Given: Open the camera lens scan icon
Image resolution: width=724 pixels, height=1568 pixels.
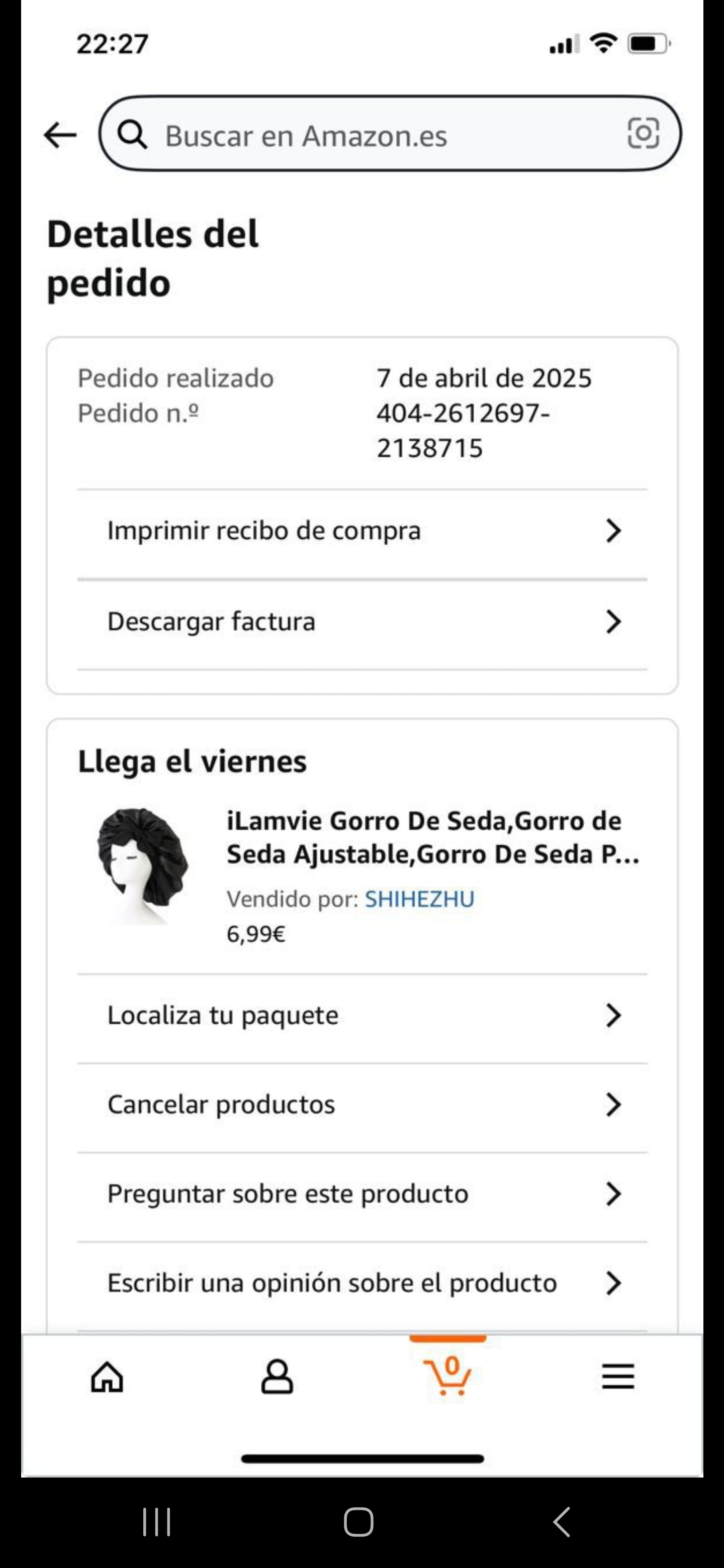Looking at the screenshot, I should coord(643,133).
